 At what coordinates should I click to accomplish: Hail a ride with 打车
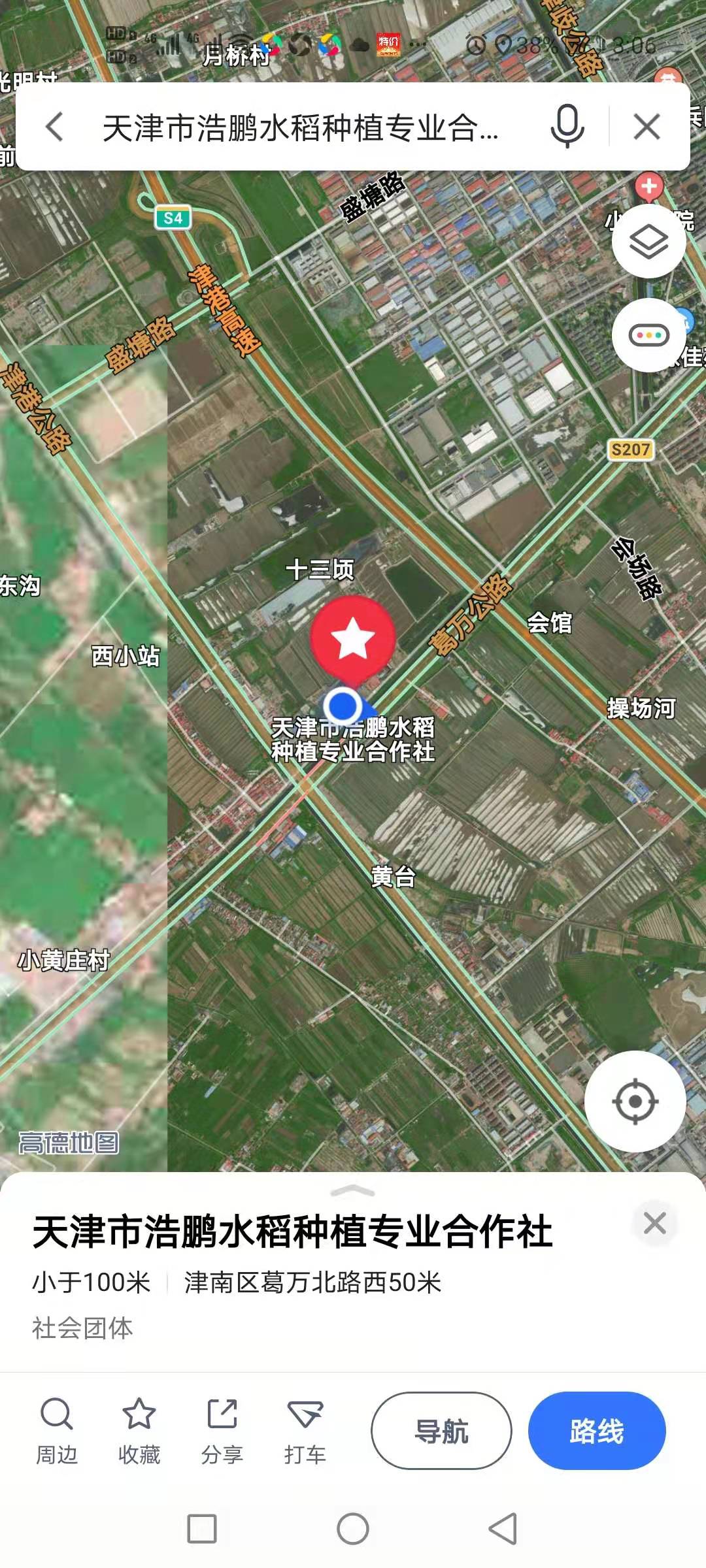[305, 1431]
